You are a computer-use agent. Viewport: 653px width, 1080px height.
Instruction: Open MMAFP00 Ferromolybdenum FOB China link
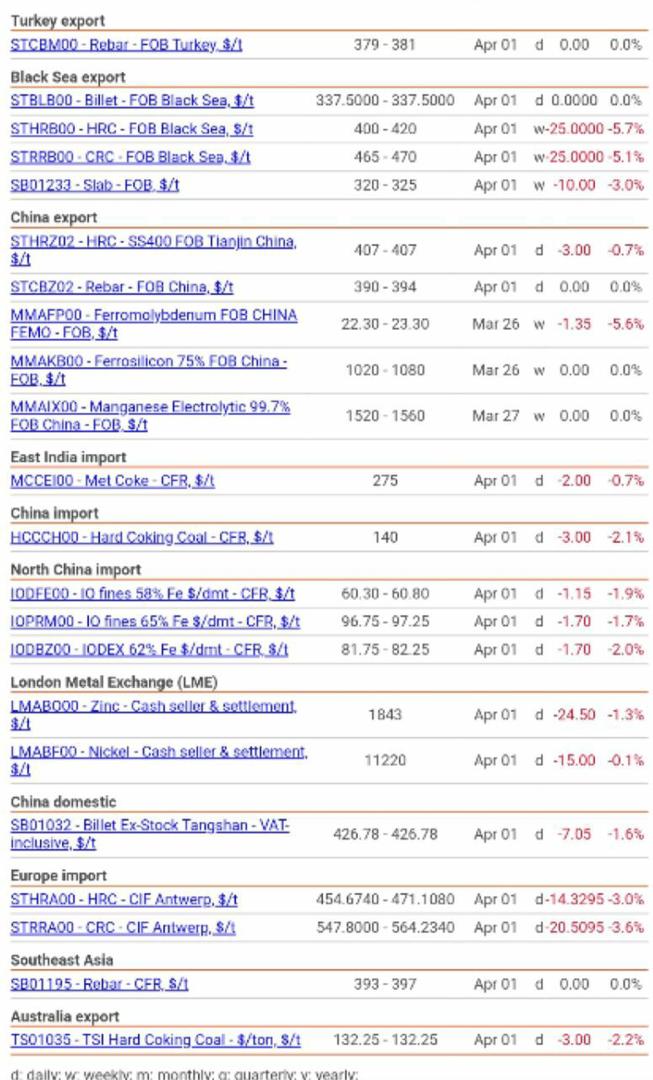click(x=154, y=324)
